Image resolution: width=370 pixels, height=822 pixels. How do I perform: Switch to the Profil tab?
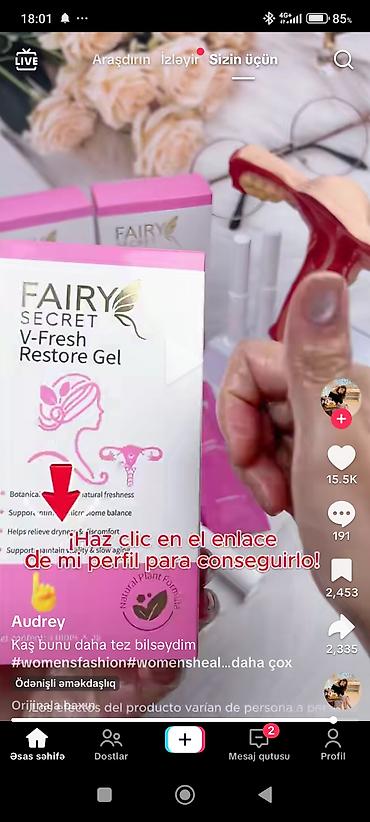click(333, 744)
